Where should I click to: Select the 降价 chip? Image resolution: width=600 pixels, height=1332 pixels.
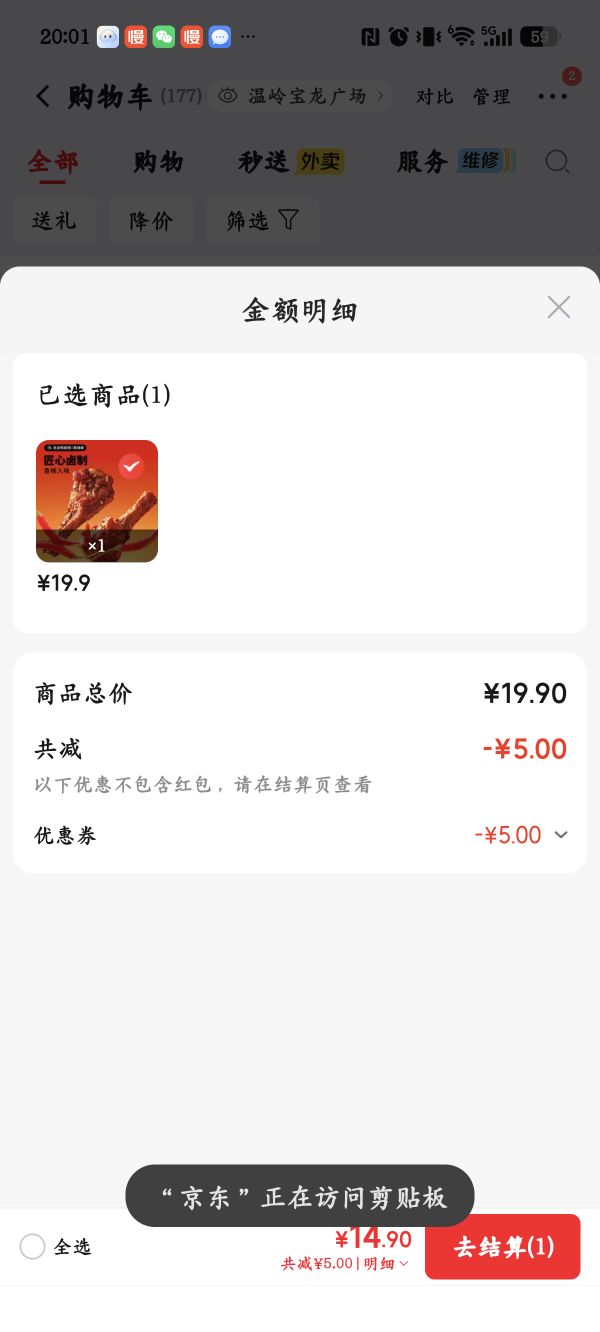tap(151, 220)
